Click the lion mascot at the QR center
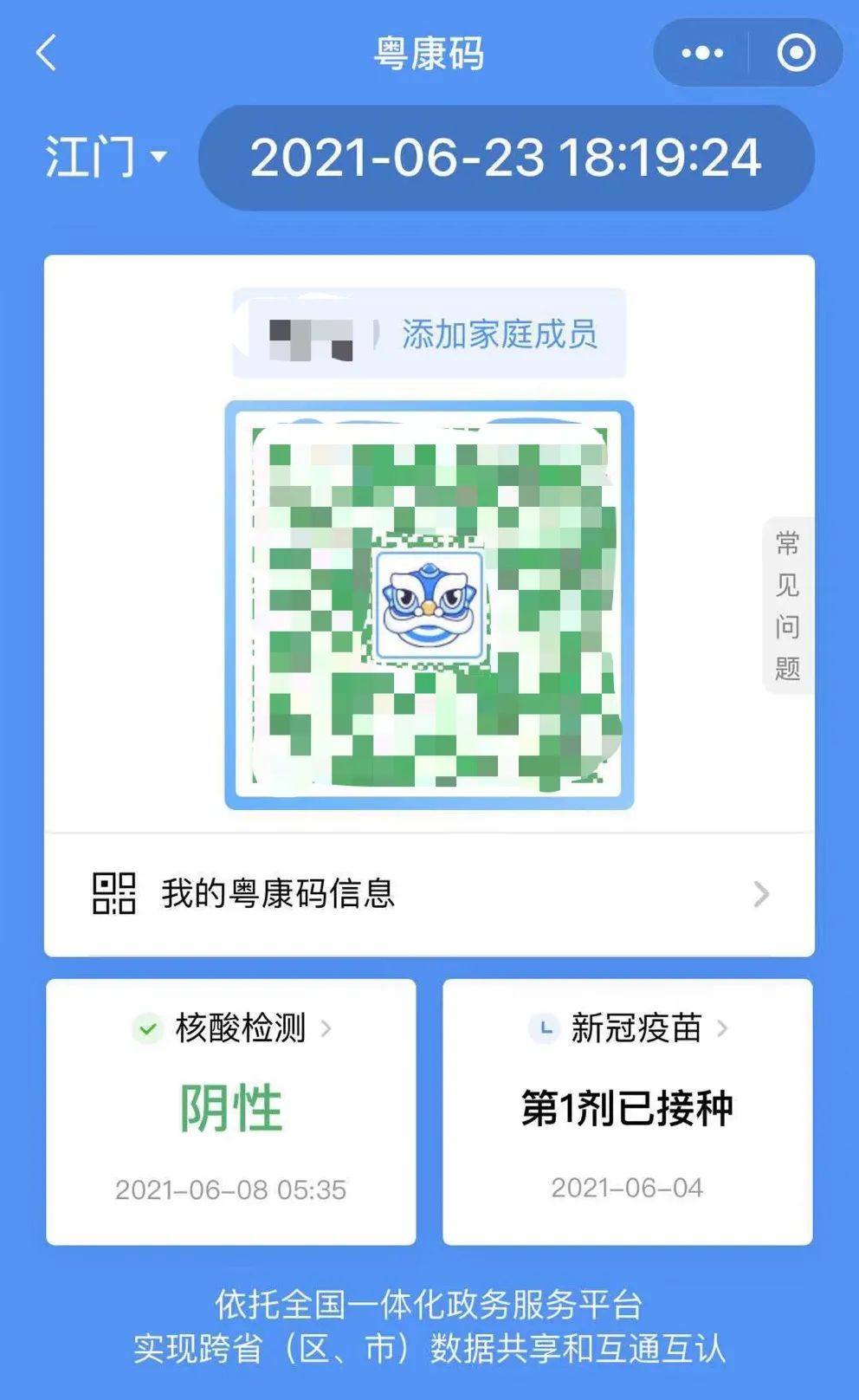Viewport: 859px width, 1400px height. 428,602
